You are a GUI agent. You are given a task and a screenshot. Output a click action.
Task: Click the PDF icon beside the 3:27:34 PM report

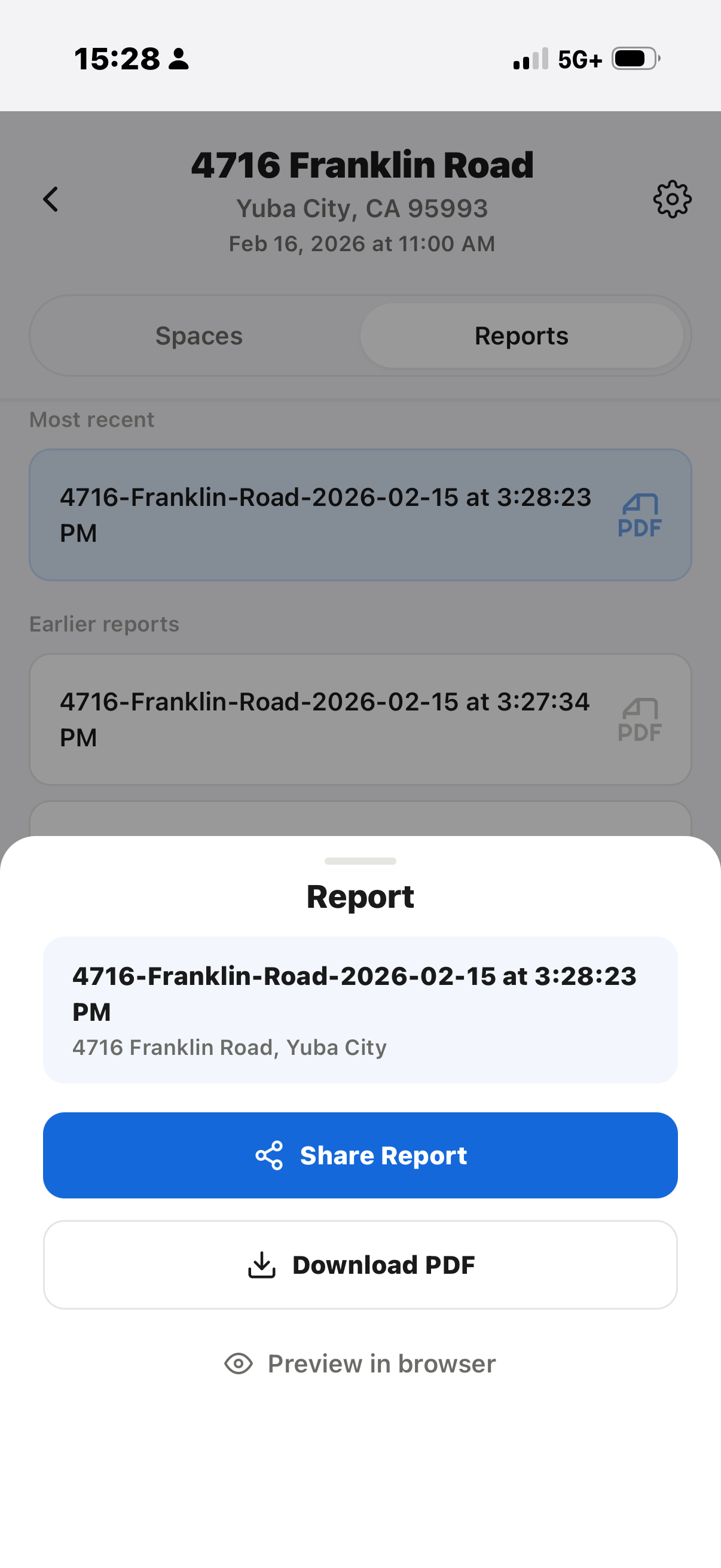tap(640, 719)
